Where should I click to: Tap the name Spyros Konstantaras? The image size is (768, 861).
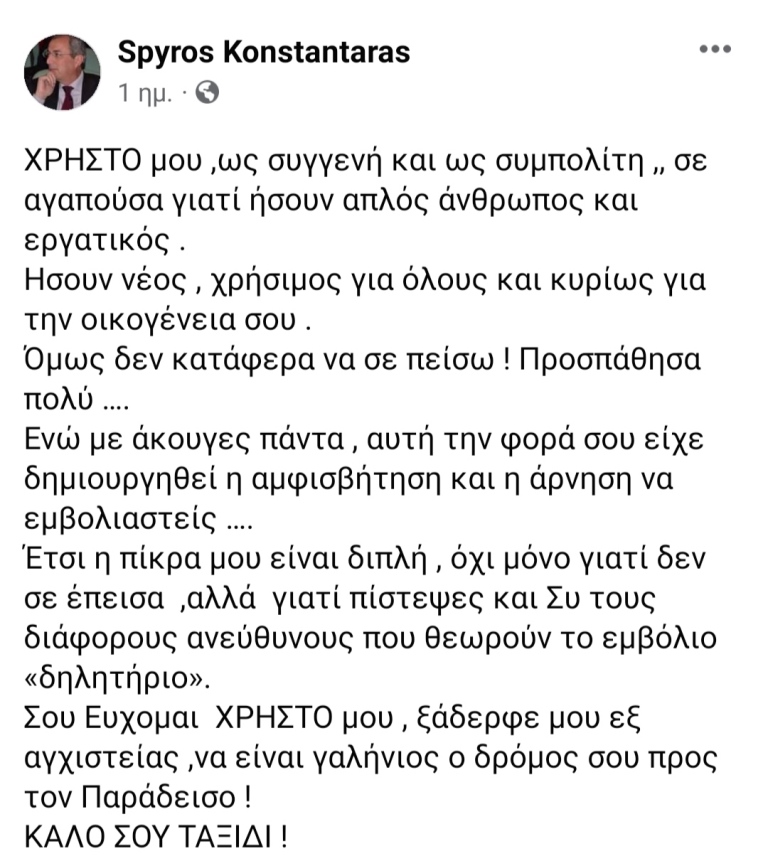pos(263,52)
